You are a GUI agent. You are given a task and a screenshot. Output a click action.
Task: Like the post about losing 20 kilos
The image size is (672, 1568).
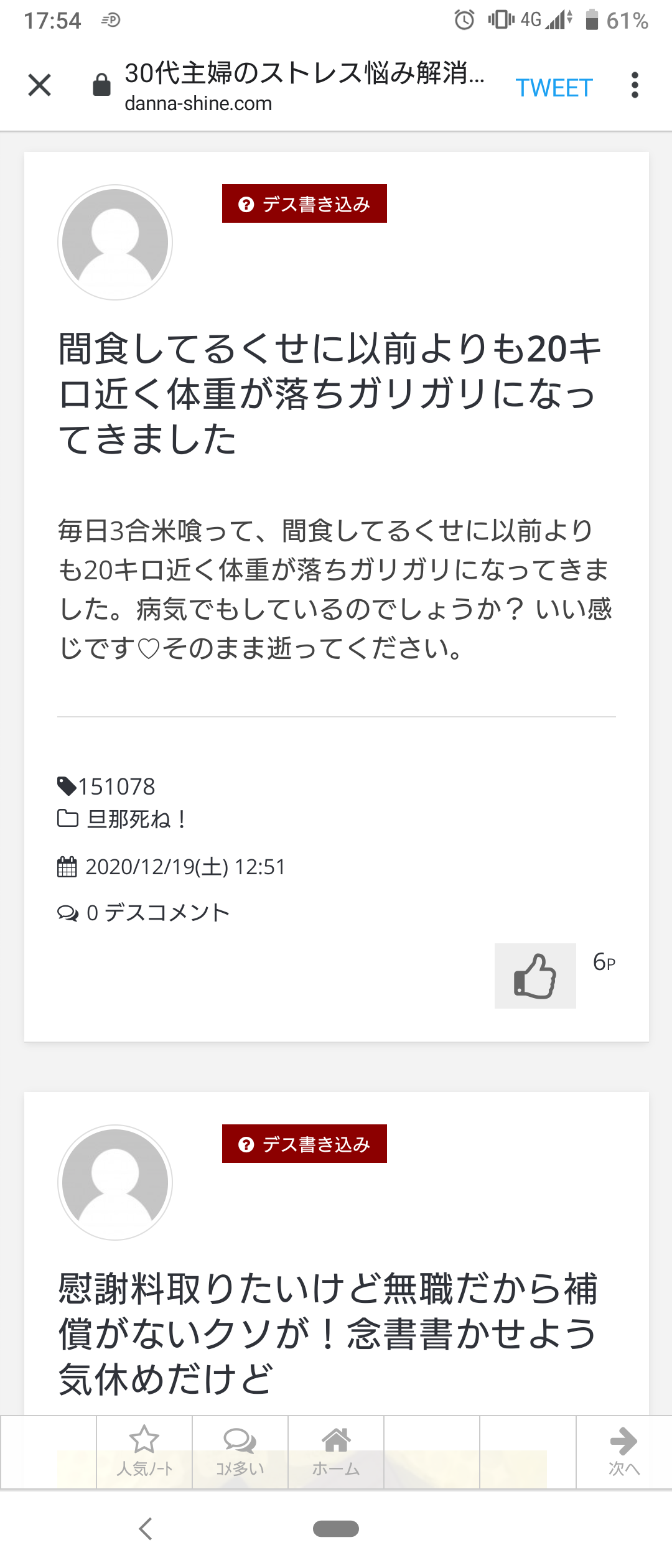click(535, 975)
